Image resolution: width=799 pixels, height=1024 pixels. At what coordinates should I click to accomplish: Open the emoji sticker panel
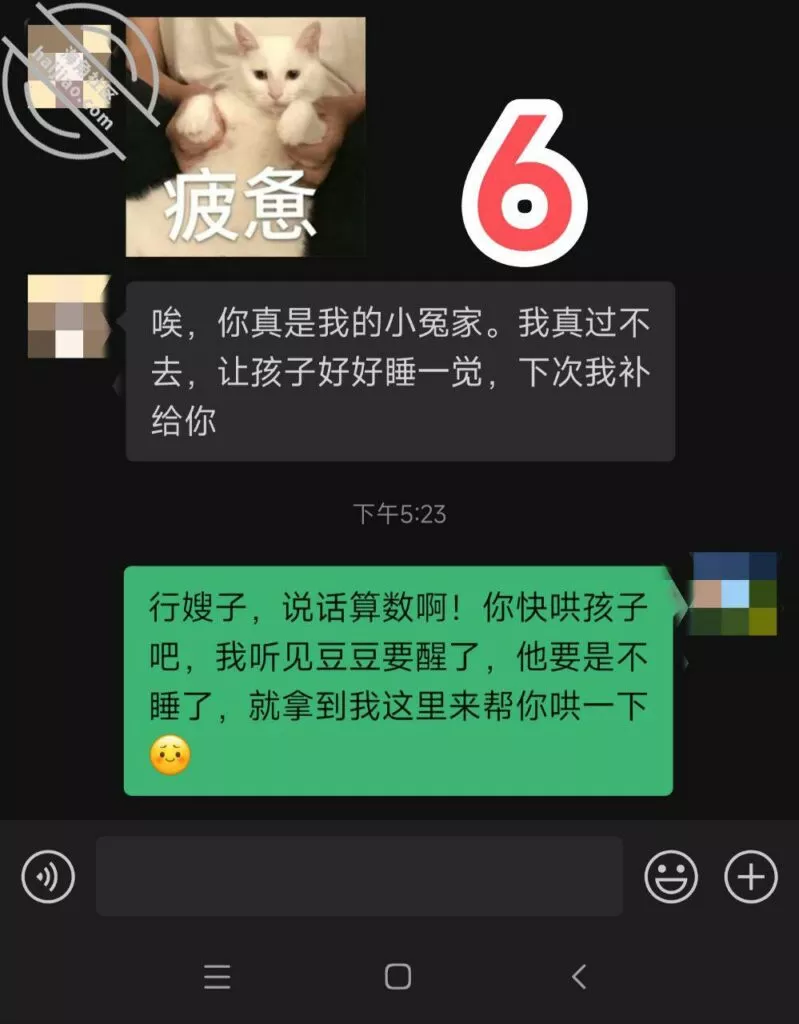pyautogui.click(x=671, y=877)
